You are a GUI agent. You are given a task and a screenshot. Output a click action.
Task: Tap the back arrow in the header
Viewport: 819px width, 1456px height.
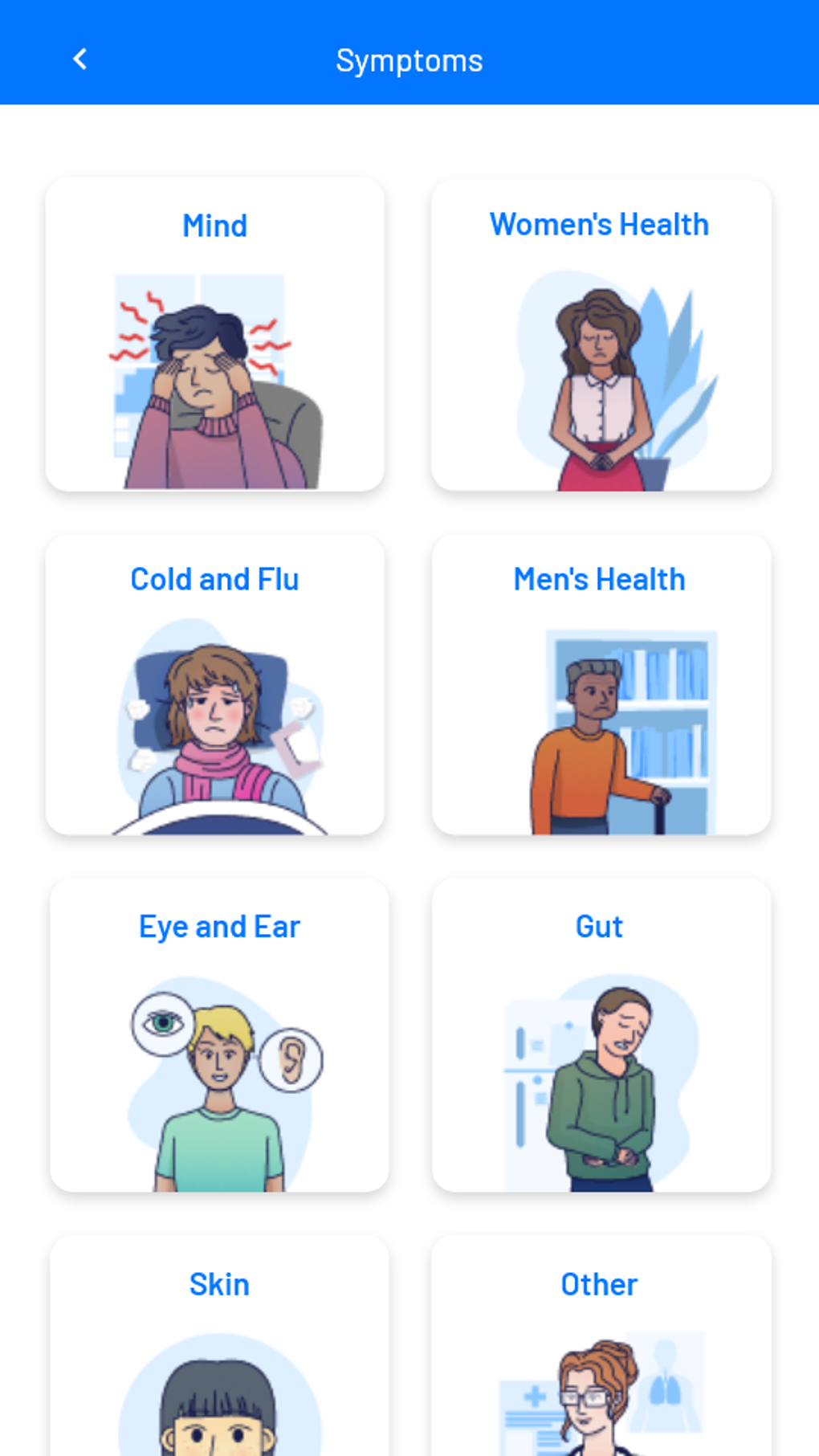coord(79,58)
